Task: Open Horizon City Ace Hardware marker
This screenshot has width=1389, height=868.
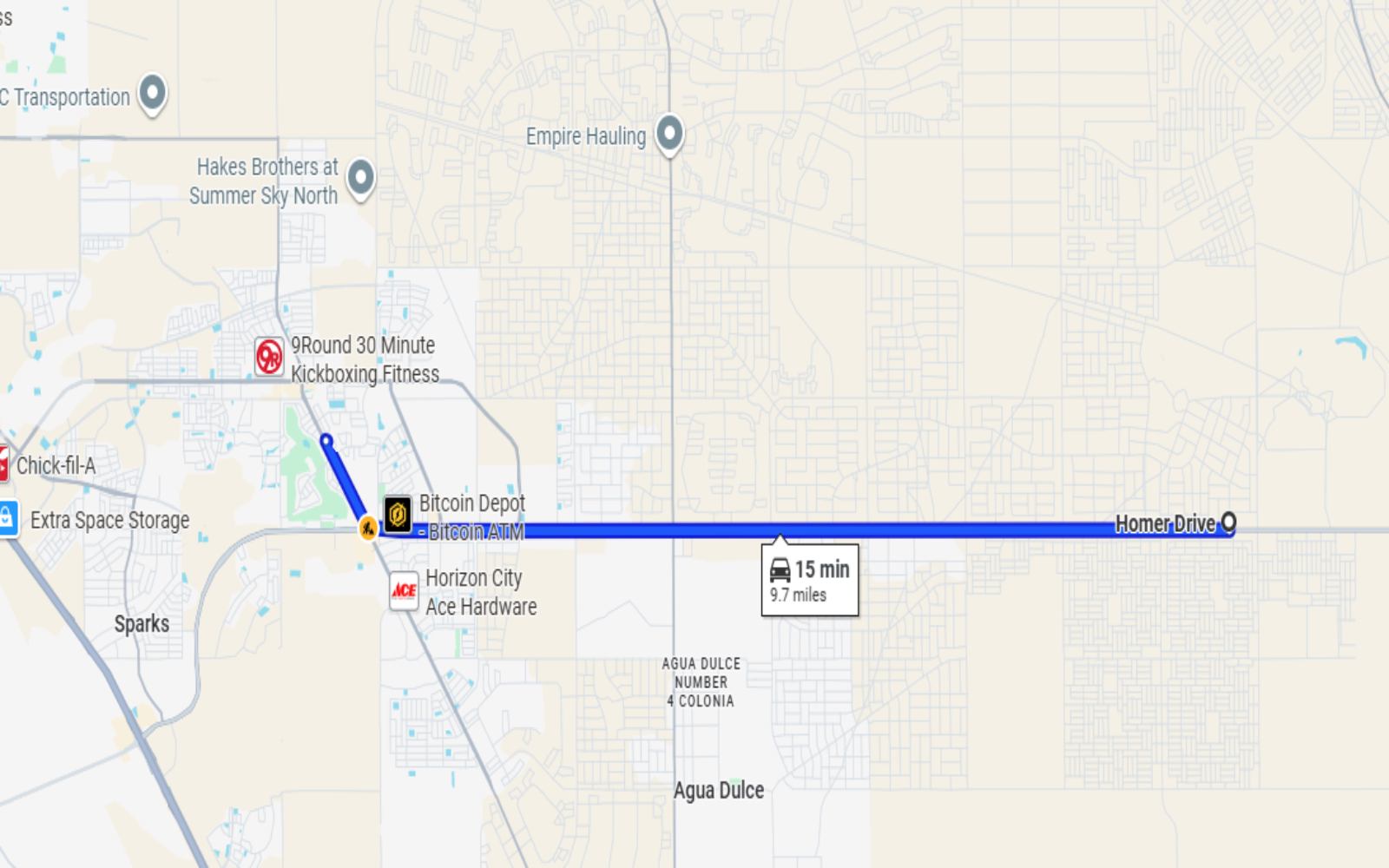Action: coord(404,590)
